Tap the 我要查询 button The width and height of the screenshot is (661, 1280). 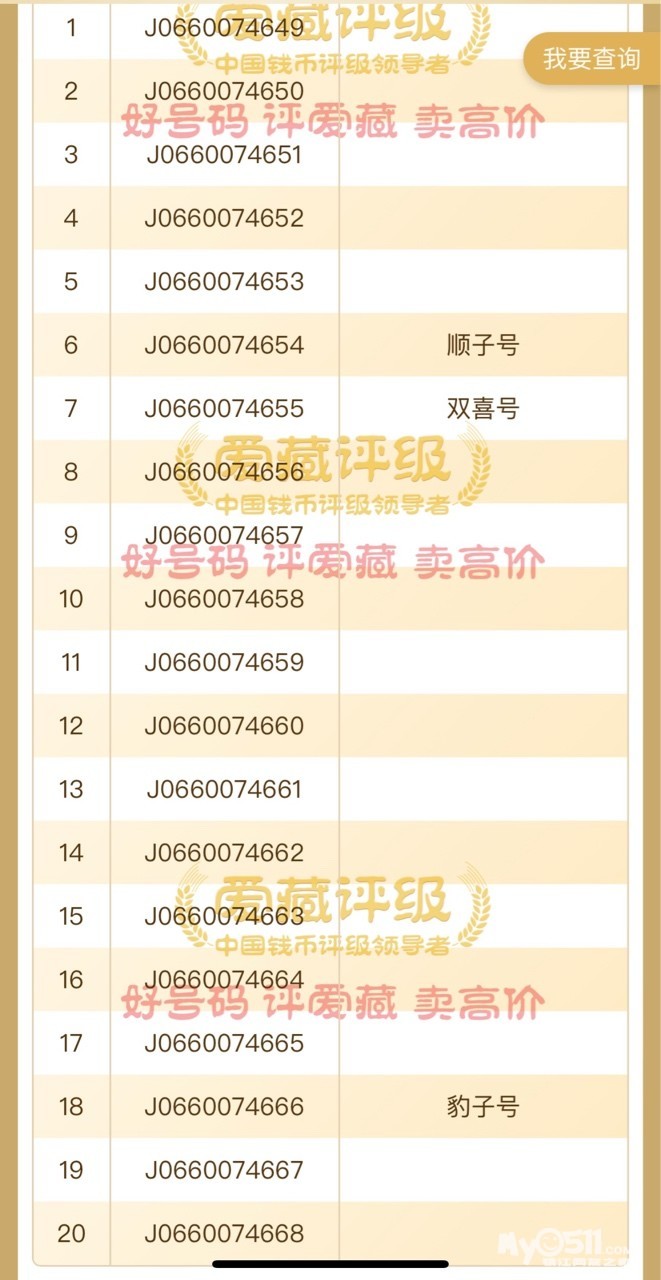[591, 59]
